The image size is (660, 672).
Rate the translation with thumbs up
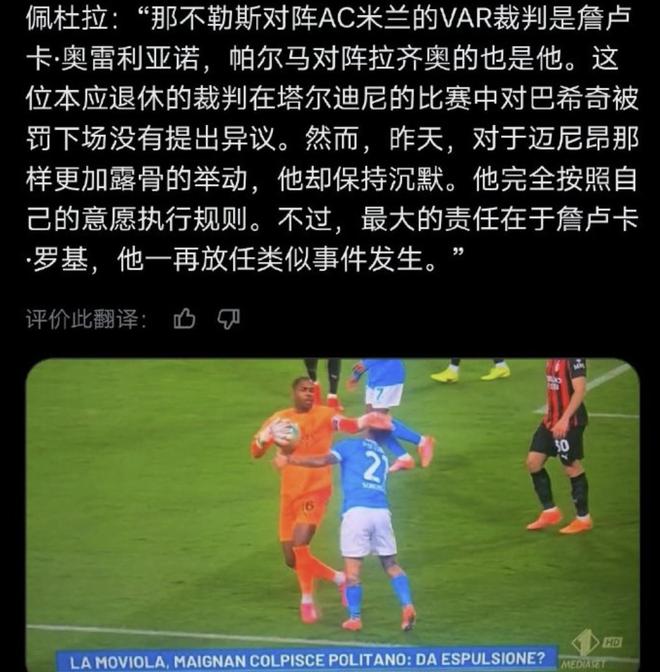click(184, 319)
